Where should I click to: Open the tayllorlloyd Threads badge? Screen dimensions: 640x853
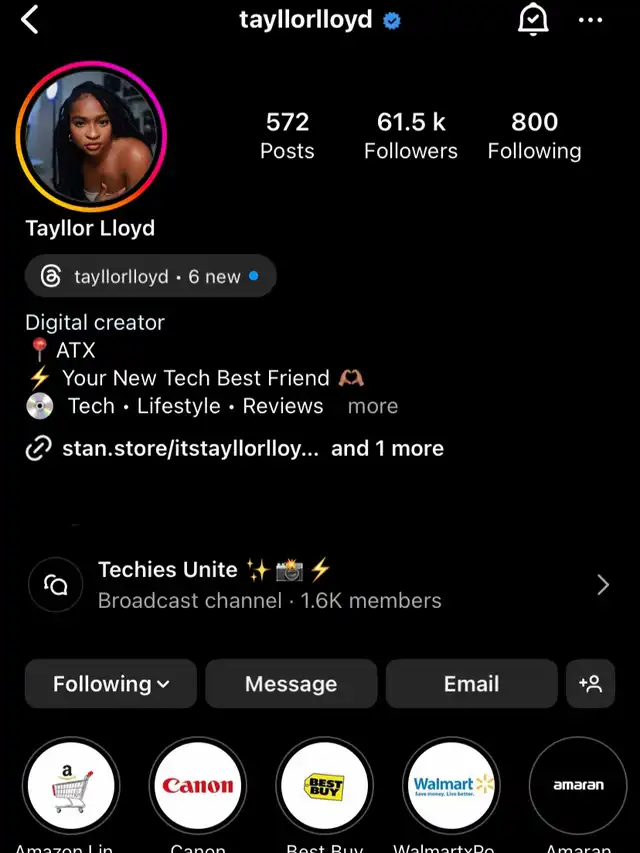coord(150,276)
